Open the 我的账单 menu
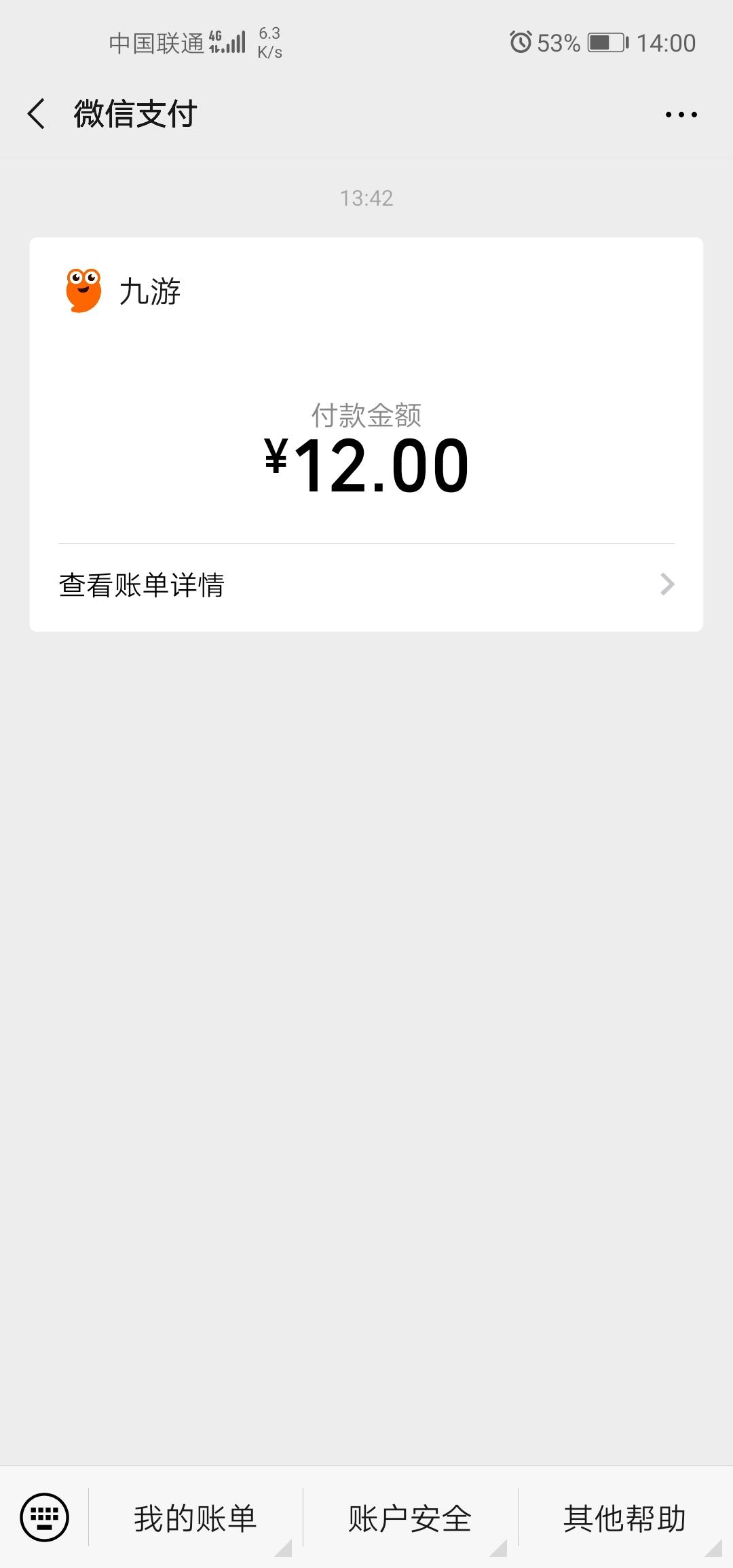Screen dimensions: 733x1568 (x=195, y=1518)
